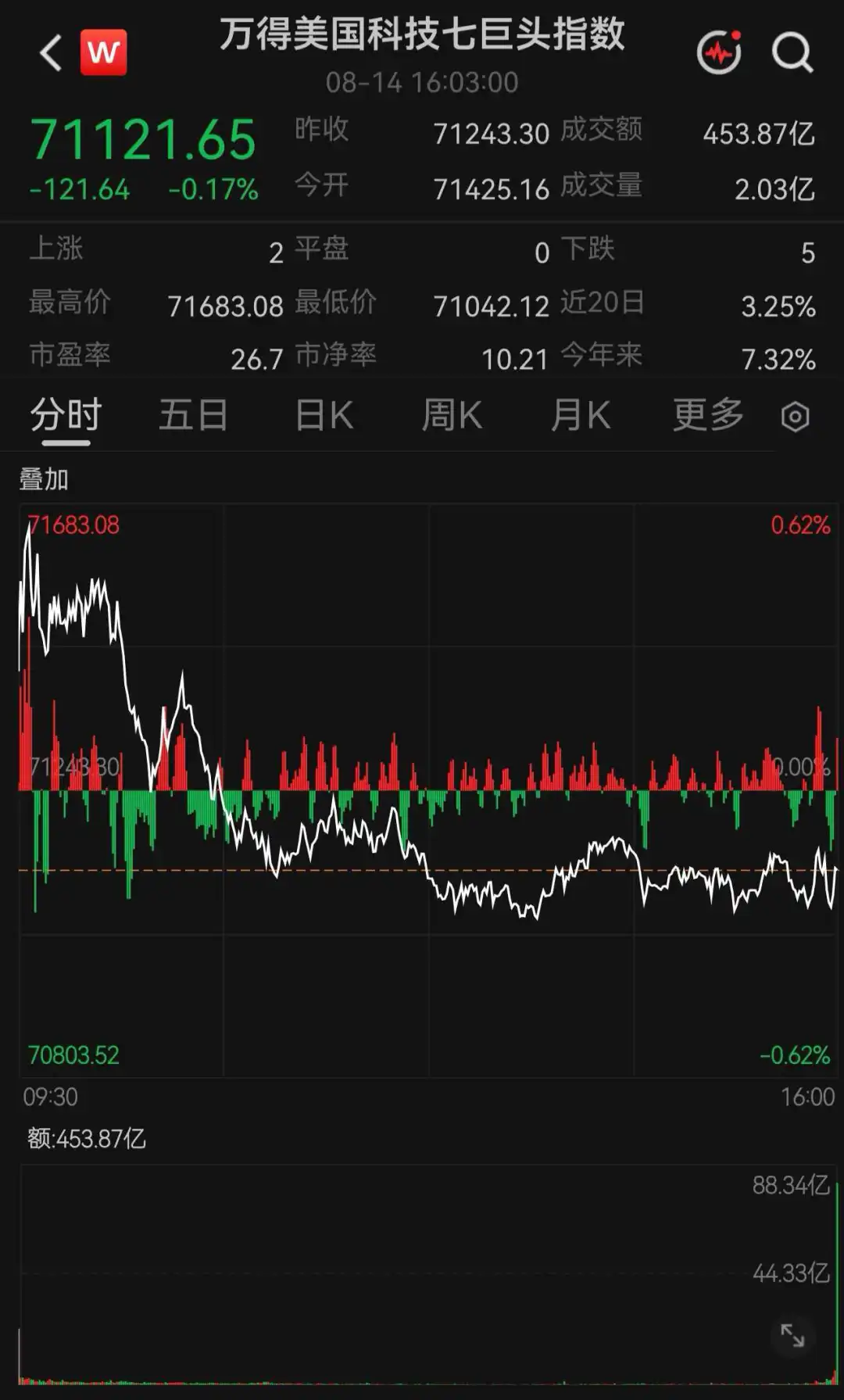Expand the chart to fullscreen

tap(792, 1335)
